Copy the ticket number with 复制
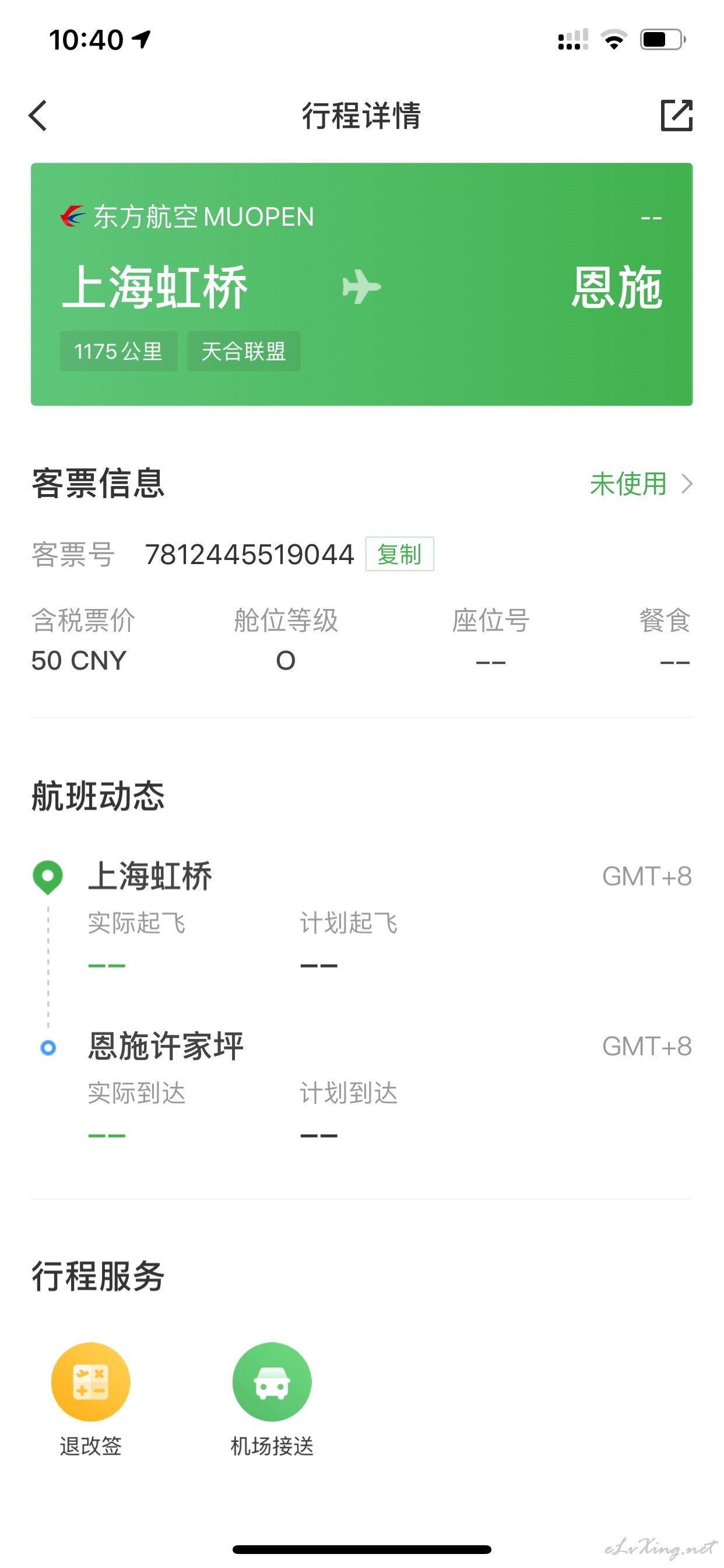Screen dimensions: 724x1568 coord(399,554)
